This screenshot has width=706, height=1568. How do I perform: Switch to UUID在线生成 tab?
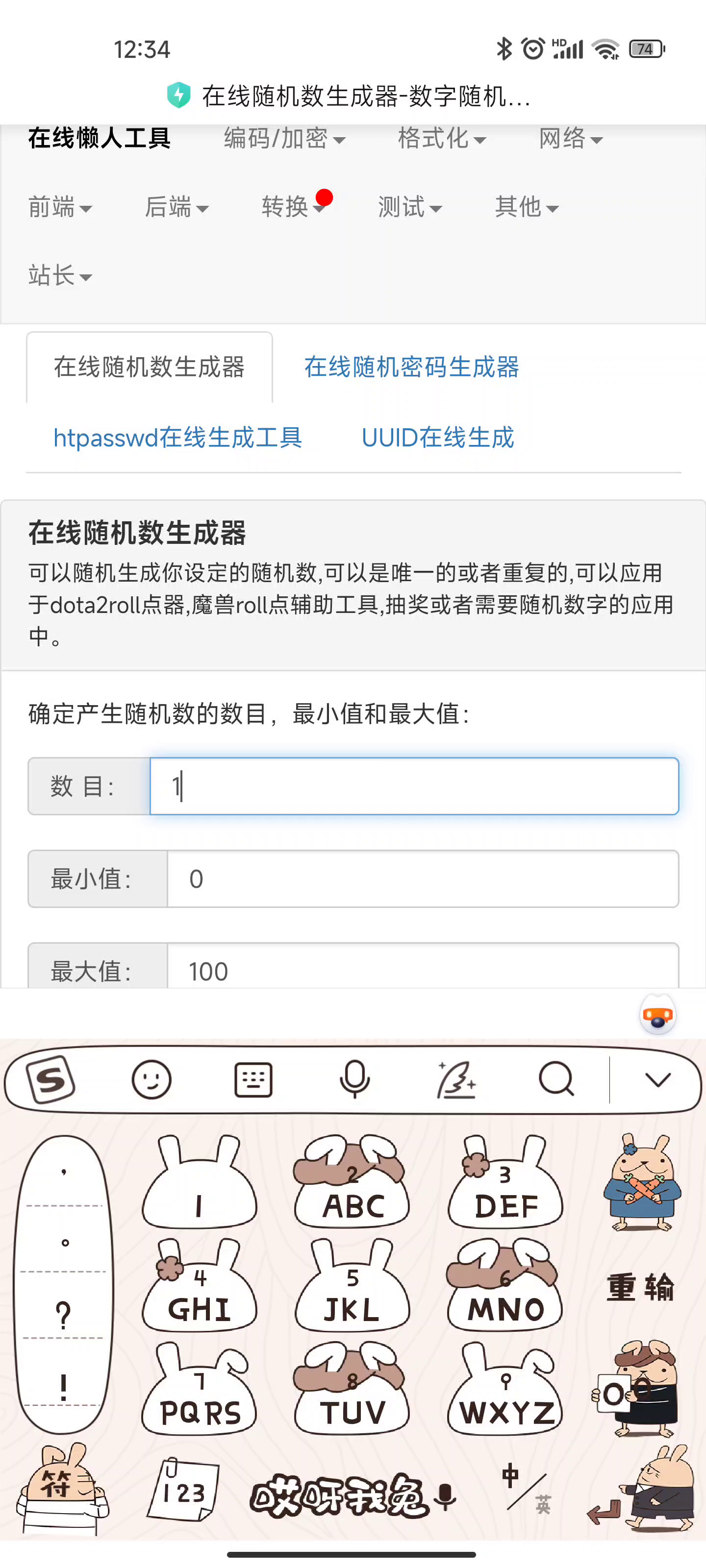(x=437, y=438)
